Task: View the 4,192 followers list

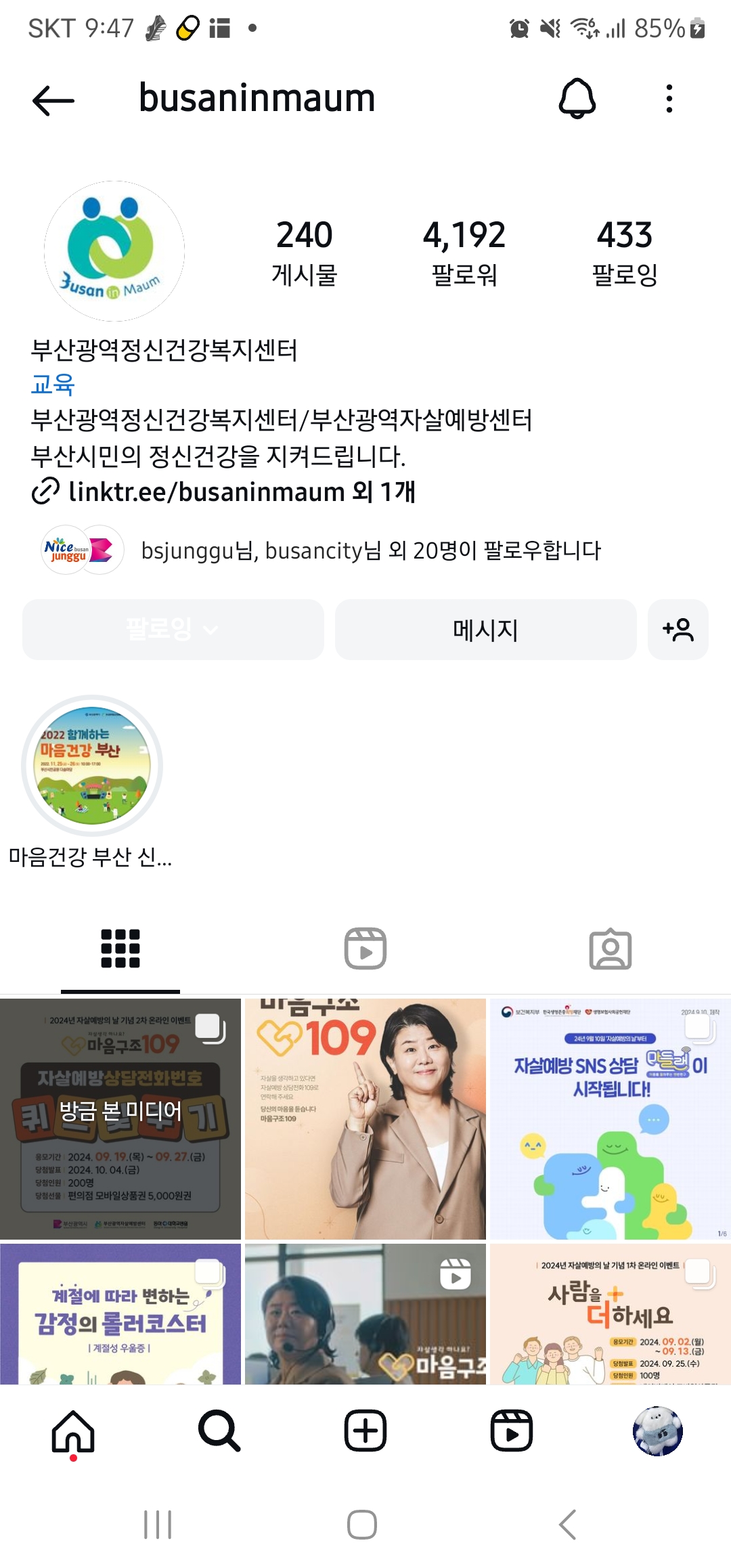Action: click(464, 252)
